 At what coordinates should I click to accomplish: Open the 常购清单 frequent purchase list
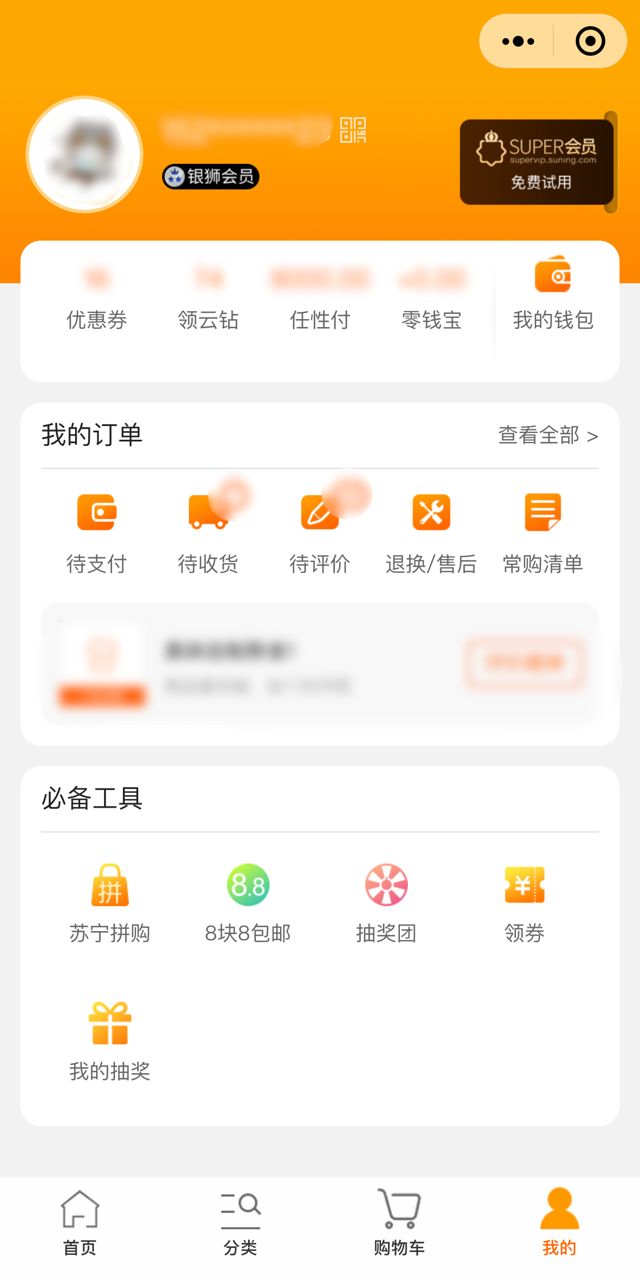pyautogui.click(x=542, y=533)
